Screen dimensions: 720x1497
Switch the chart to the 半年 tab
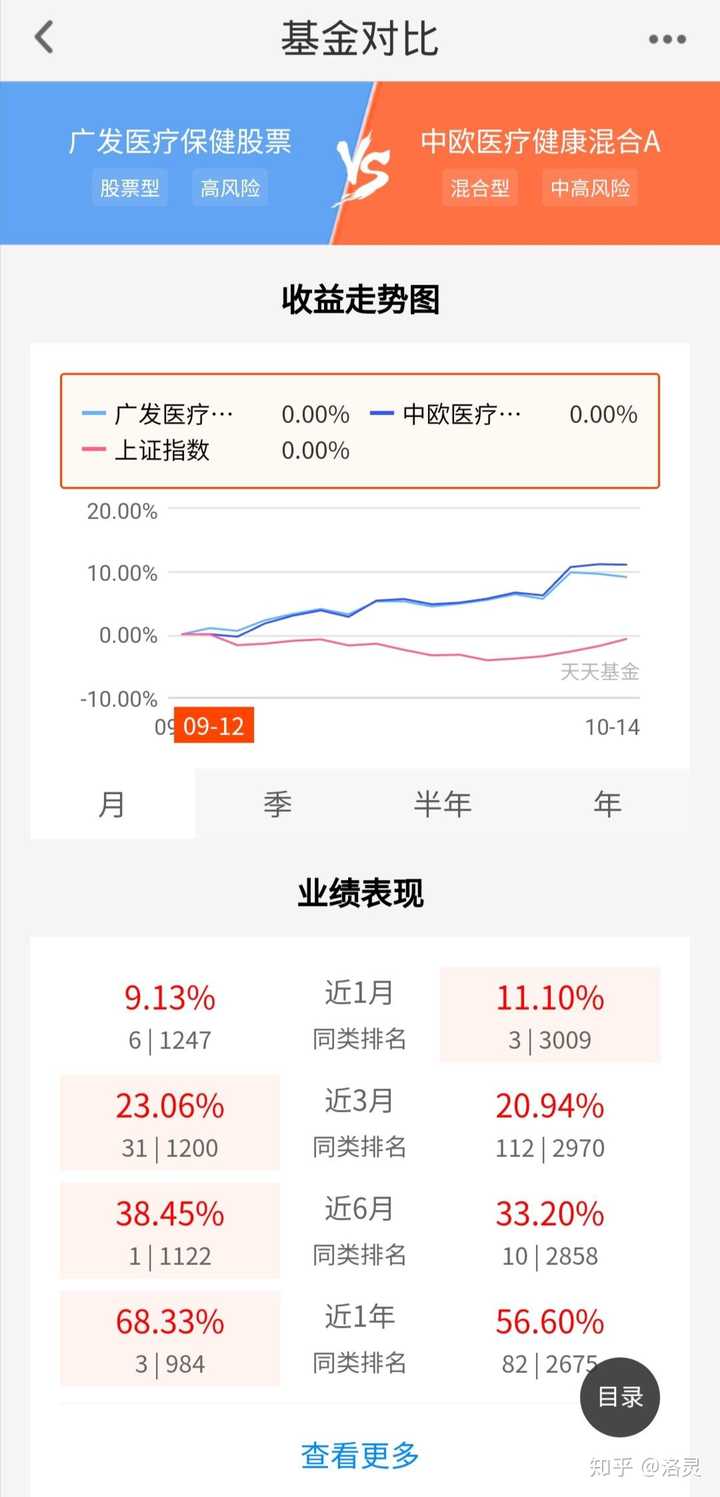pyautogui.click(x=442, y=804)
